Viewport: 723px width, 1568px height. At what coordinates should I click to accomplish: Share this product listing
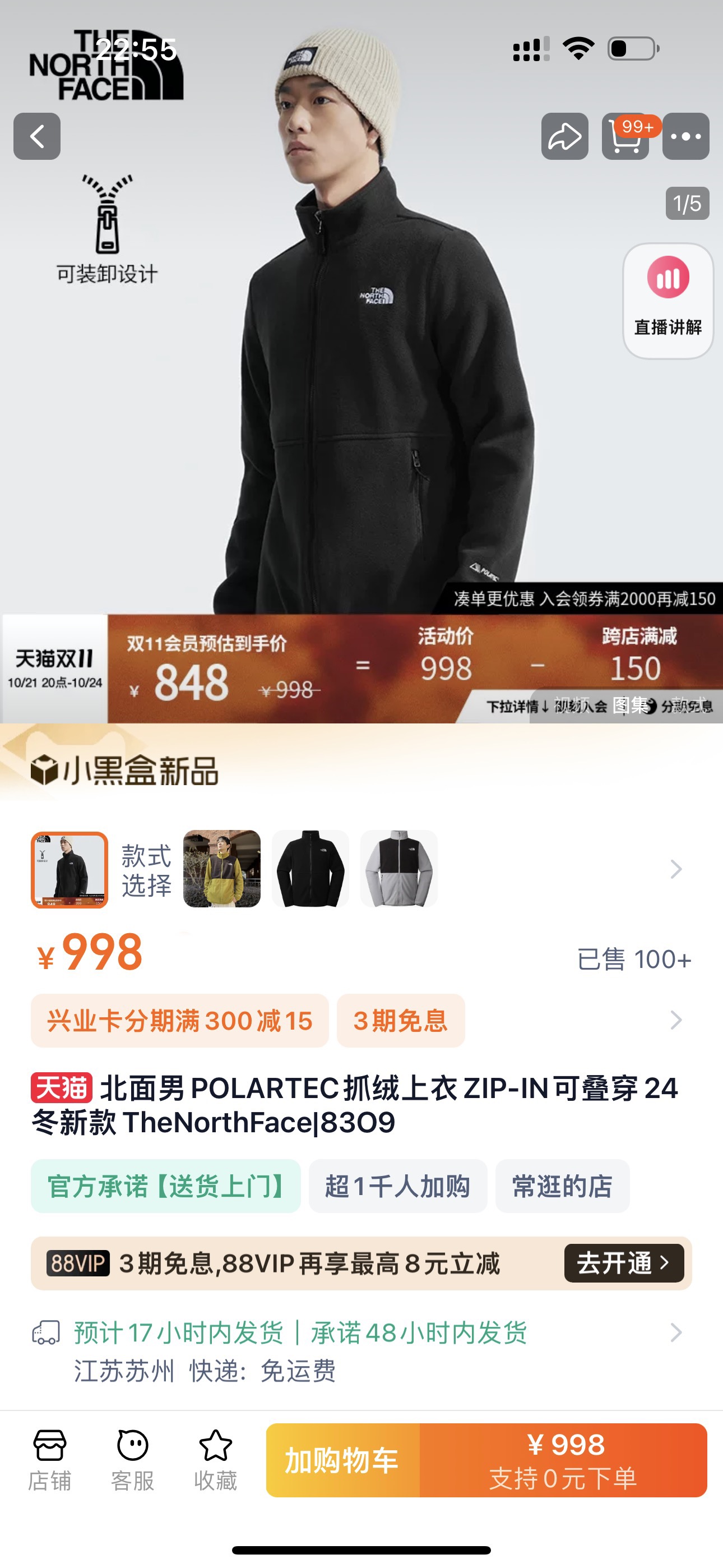564,136
